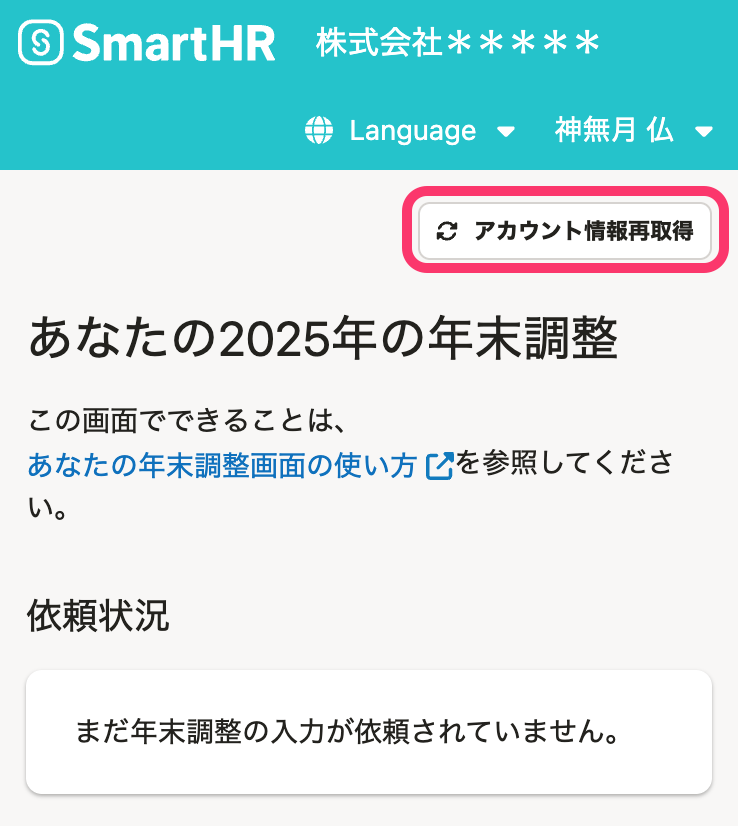Open the Language dropdown
738x826 pixels.
pos(410,131)
